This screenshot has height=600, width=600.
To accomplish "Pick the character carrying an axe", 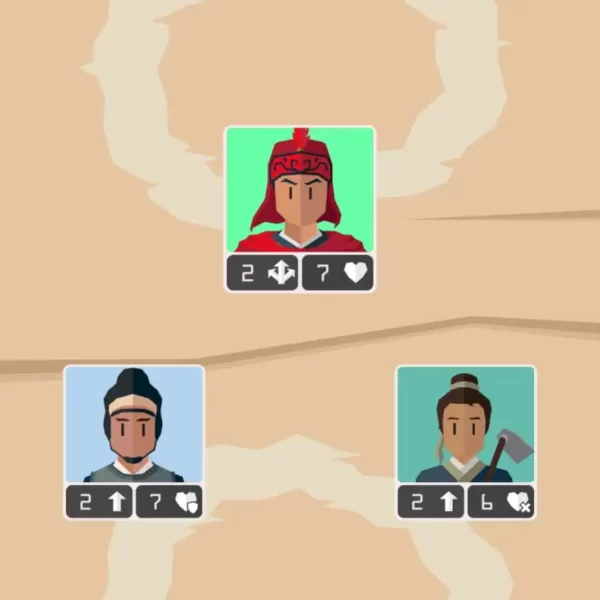I will 466,425.
